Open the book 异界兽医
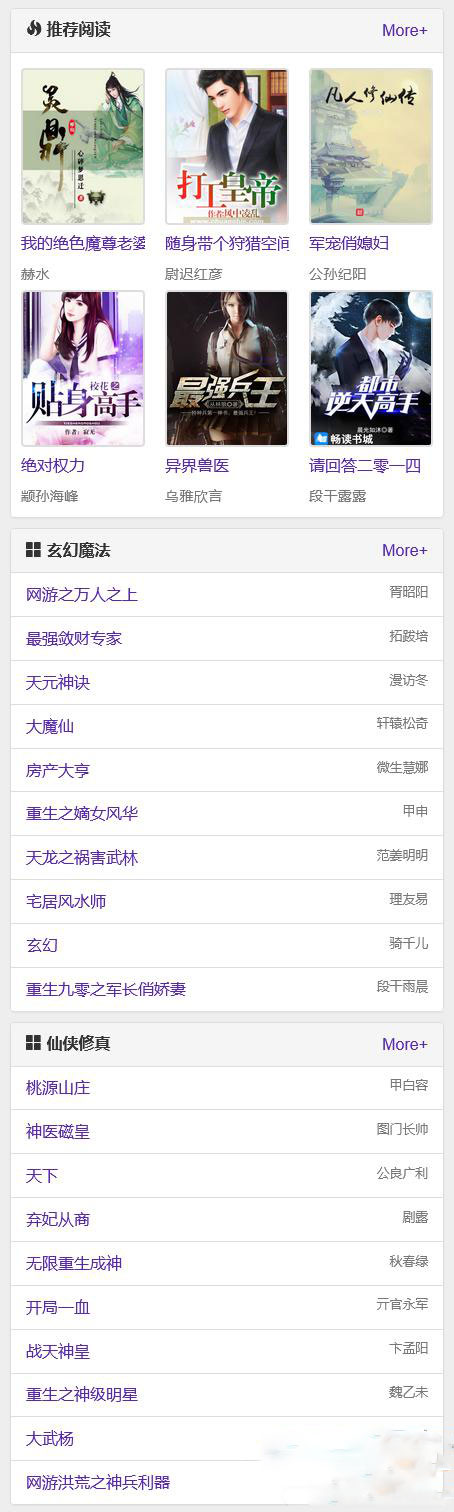The width and height of the screenshot is (454, 1512). coord(197,465)
